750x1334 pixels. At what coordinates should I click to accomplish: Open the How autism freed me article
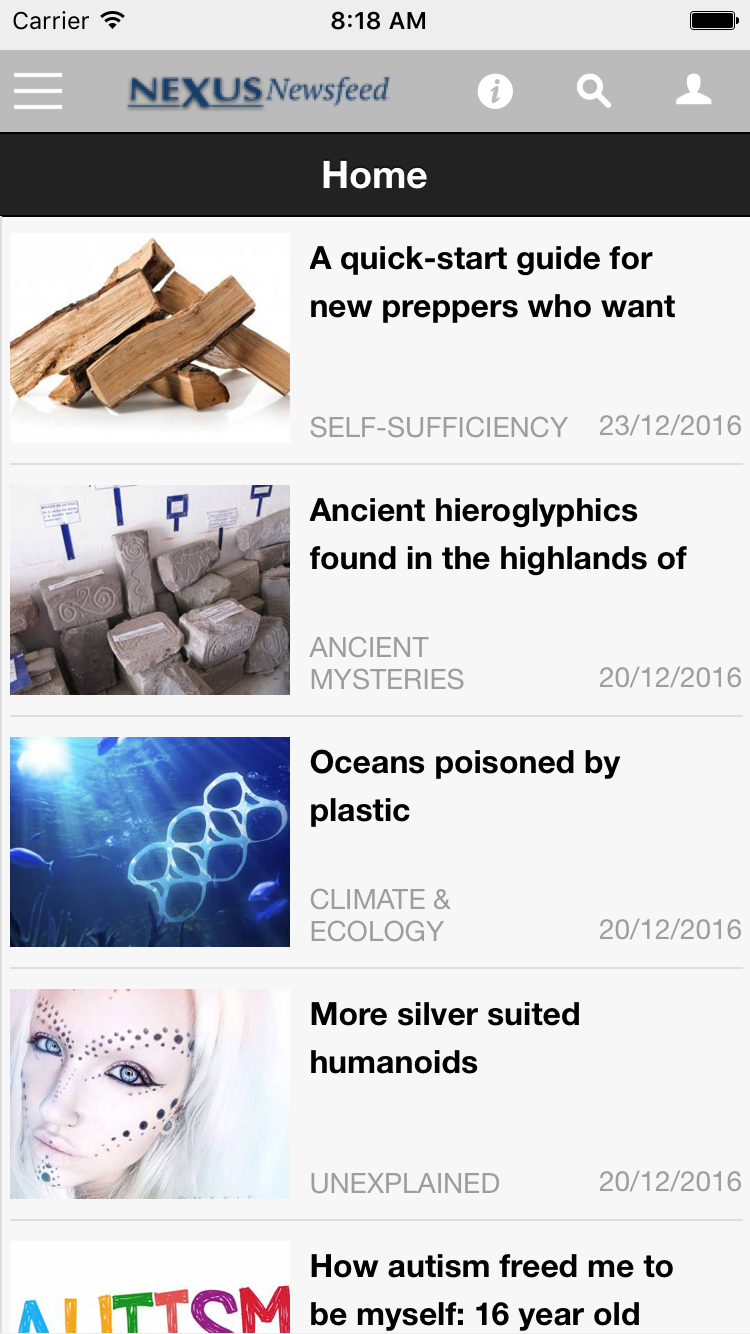click(490, 1288)
